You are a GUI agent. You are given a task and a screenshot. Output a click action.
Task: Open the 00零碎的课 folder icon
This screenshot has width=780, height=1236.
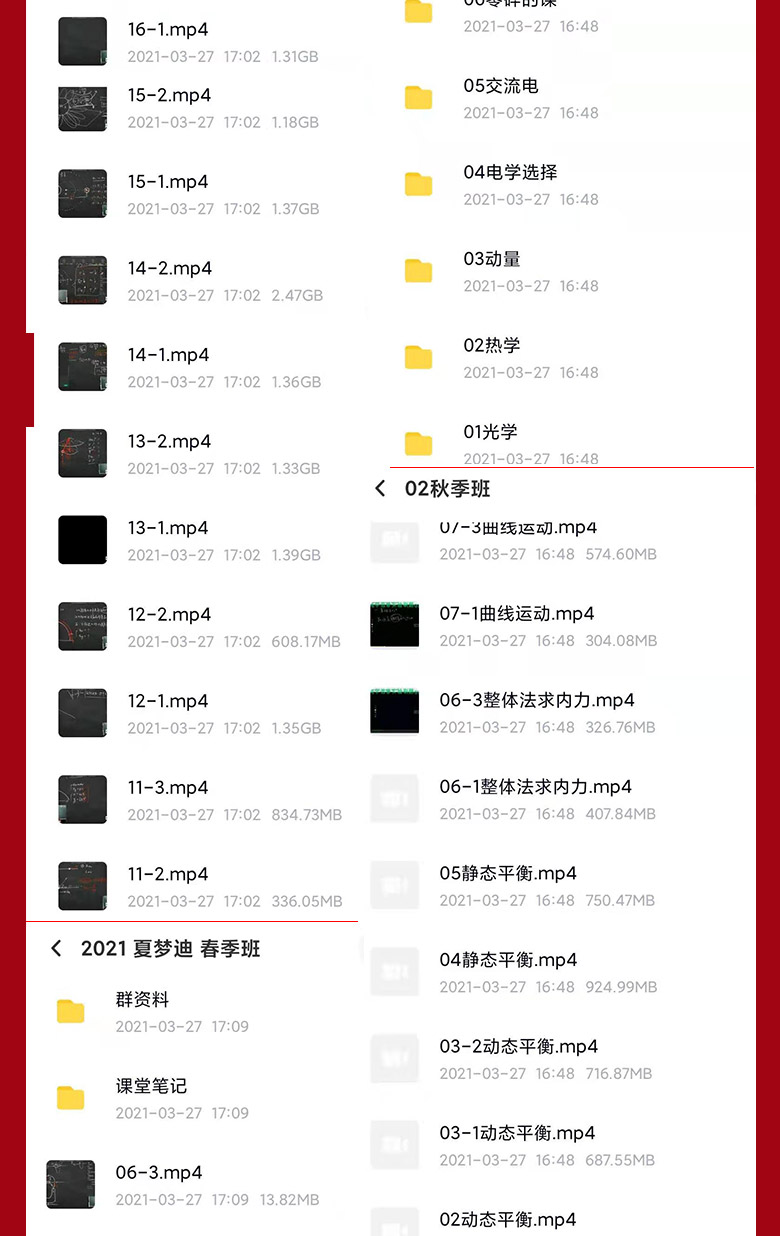pyautogui.click(x=418, y=12)
